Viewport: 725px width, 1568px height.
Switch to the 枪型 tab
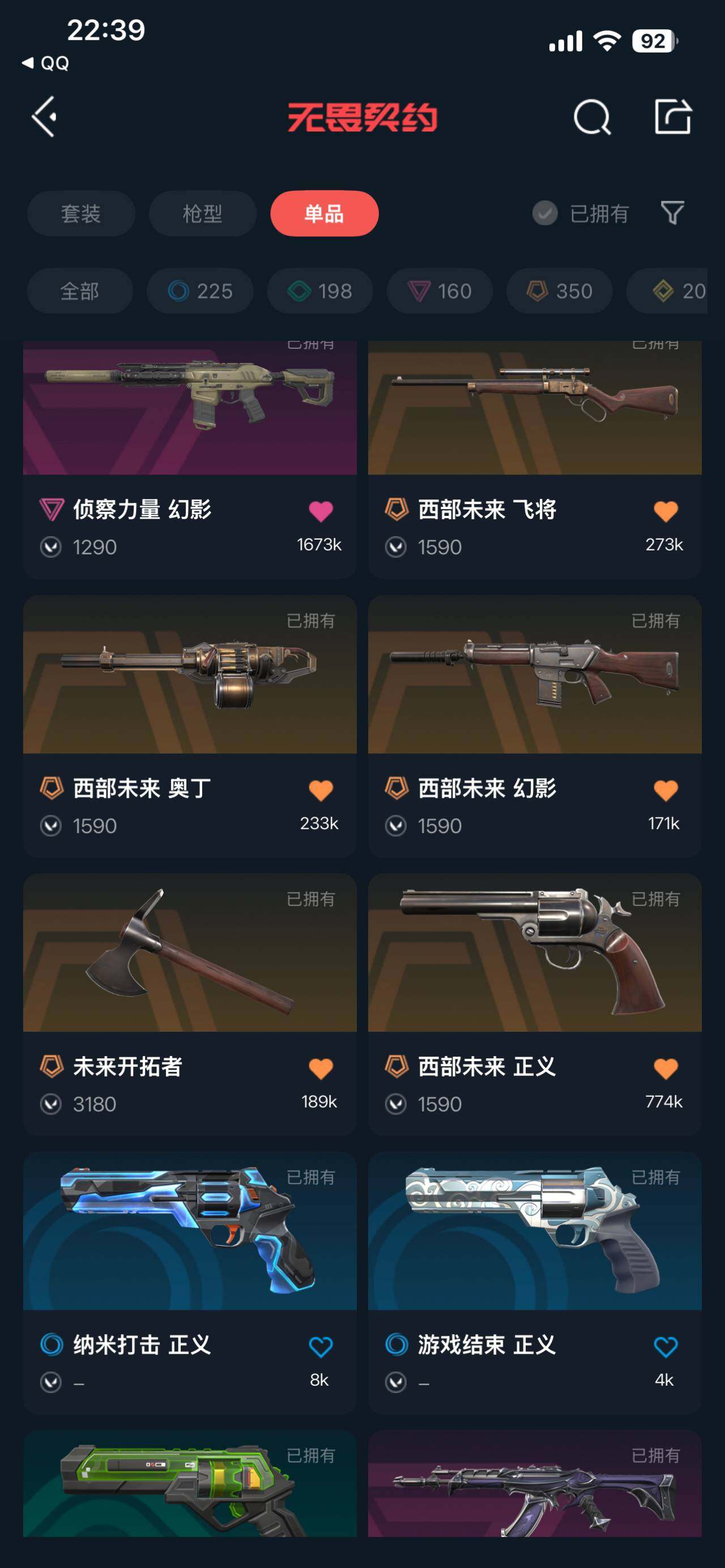[202, 213]
